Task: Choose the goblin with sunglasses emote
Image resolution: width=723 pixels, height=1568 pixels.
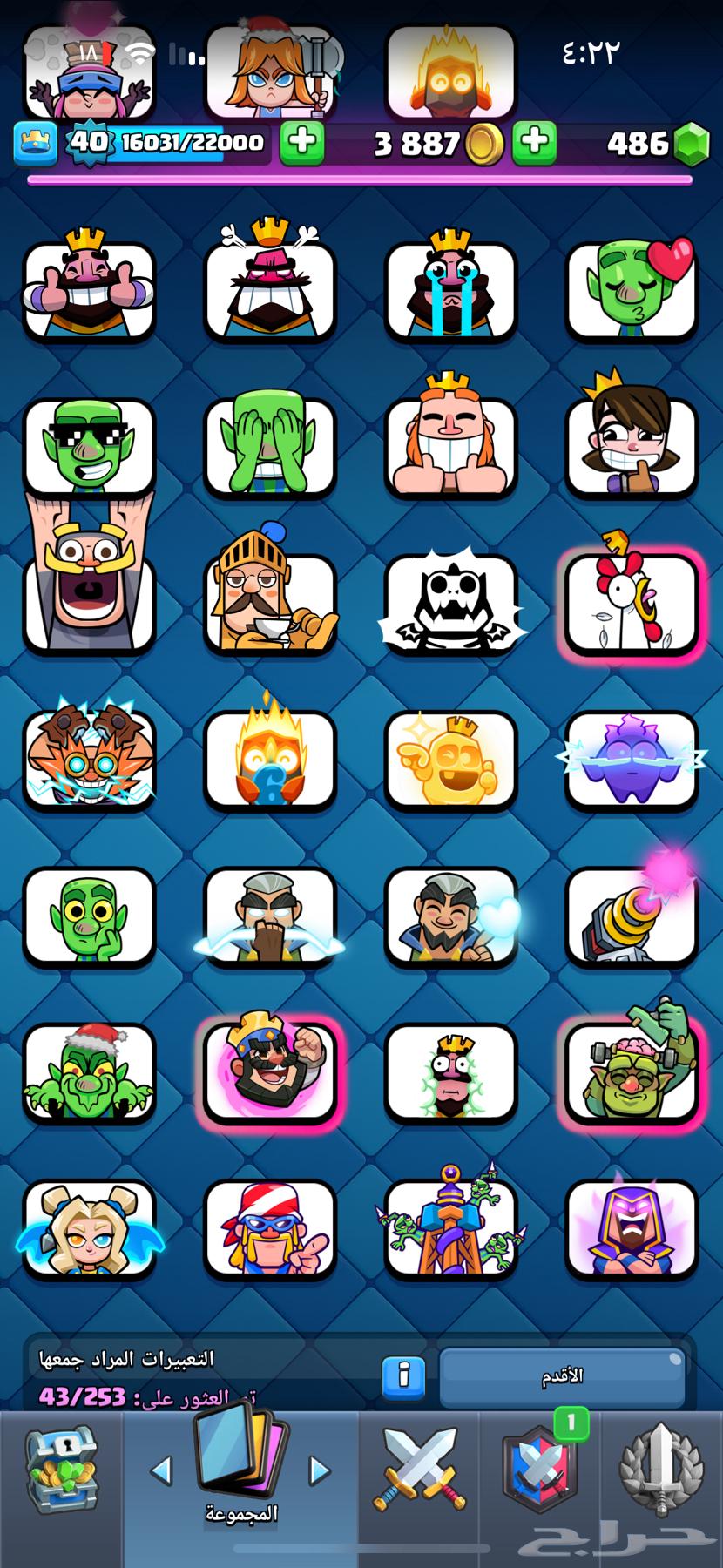Action: point(89,446)
